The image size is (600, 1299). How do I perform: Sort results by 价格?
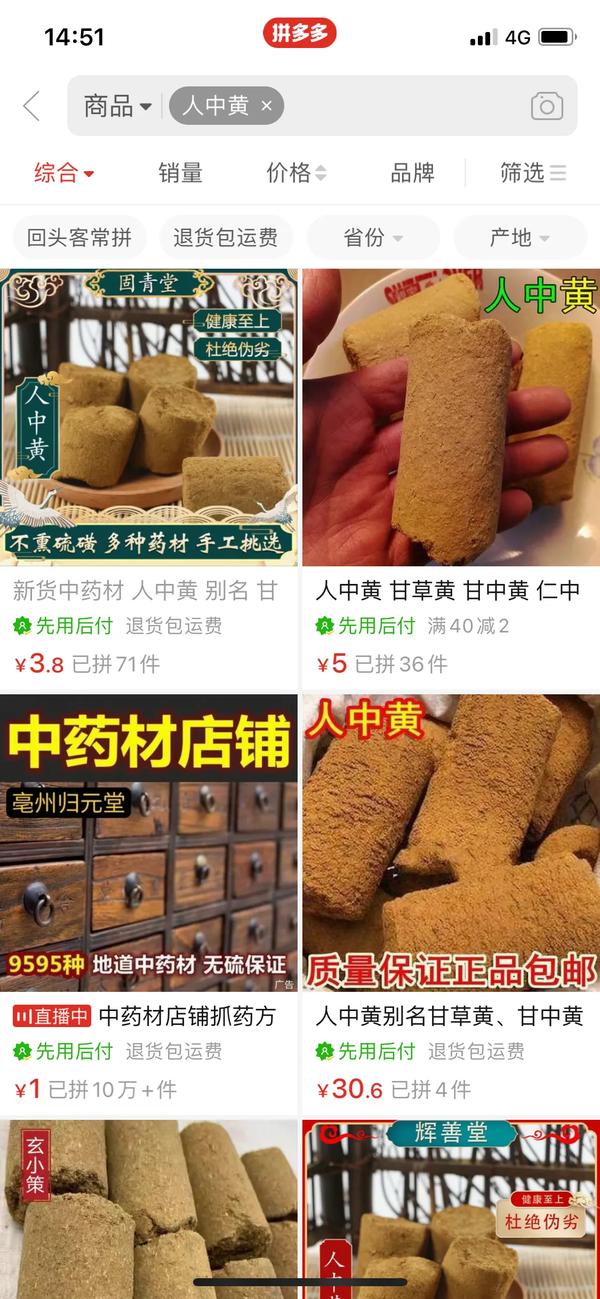(x=296, y=173)
